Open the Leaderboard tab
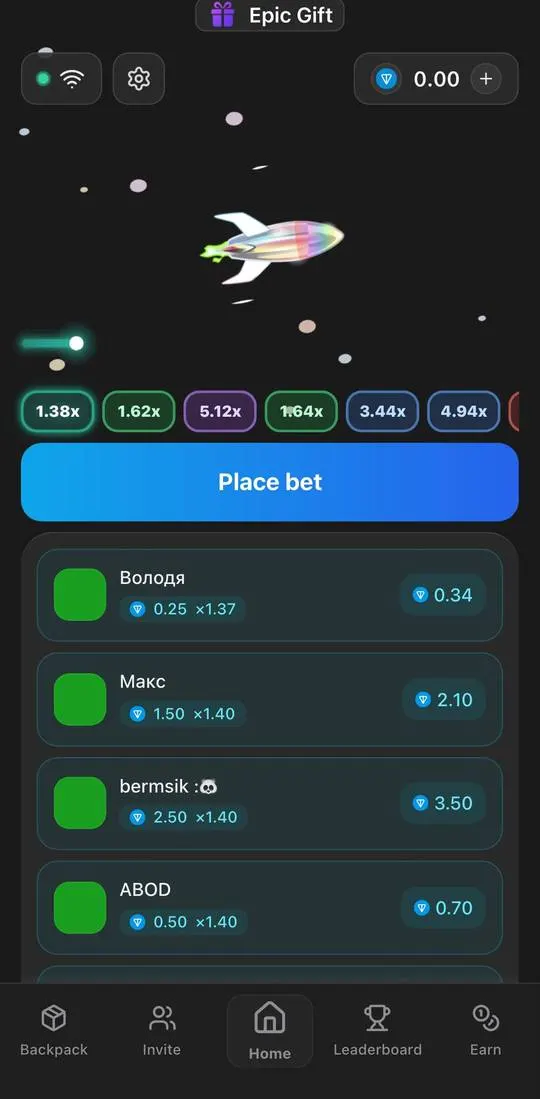The height and width of the screenshot is (1099, 540). coord(377,1031)
